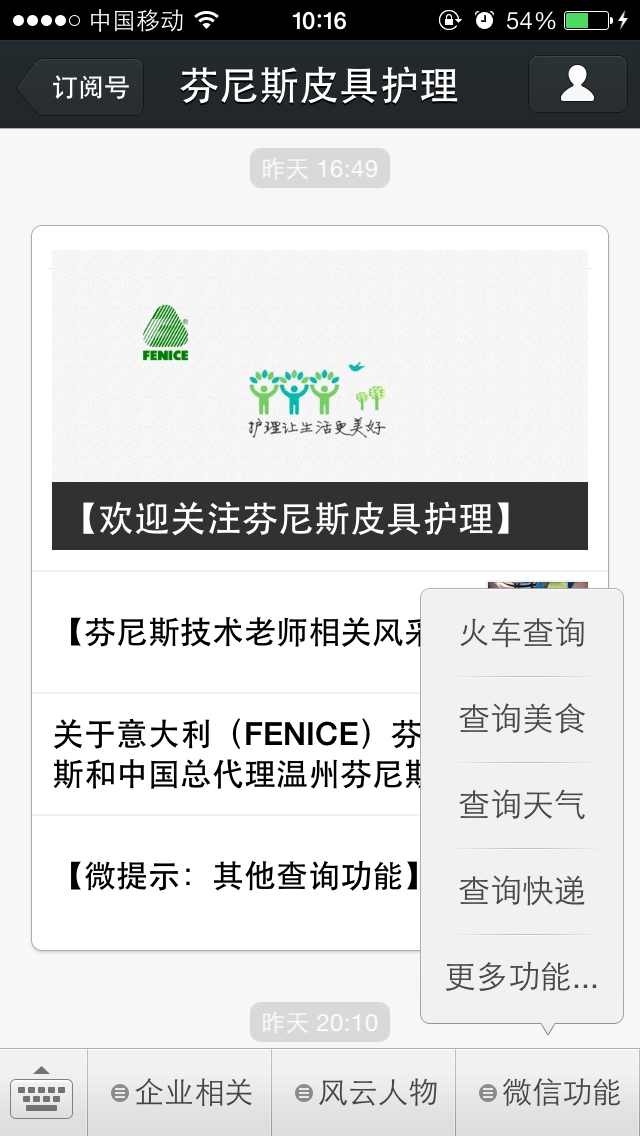Open the account profile icon
The height and width of the screenshot is (1136, 640).
[577, 84]
